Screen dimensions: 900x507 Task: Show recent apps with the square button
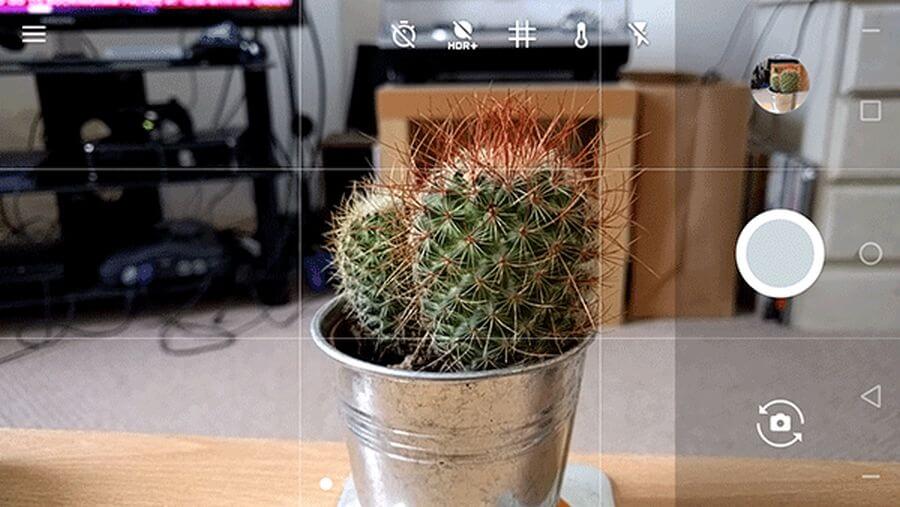point(870,111)
